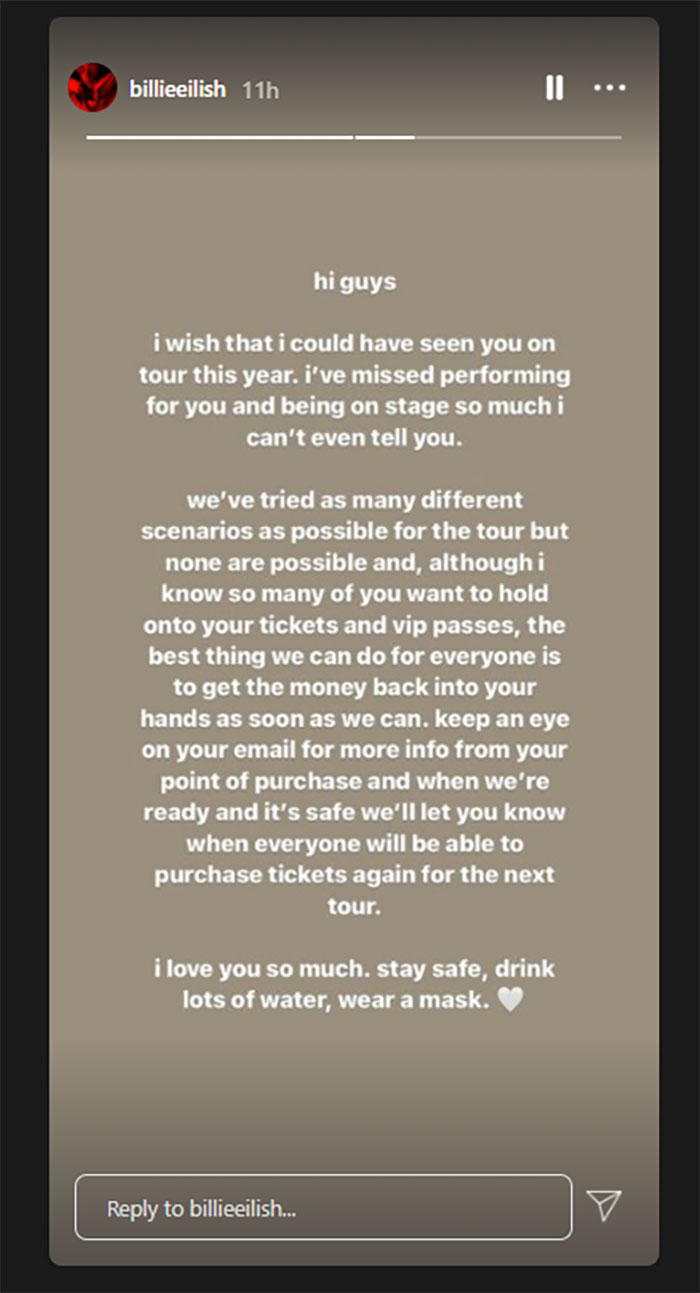Pause the story playback
Screen dimensions: 700x1293
pyautogui.click(x=554, y=88)
